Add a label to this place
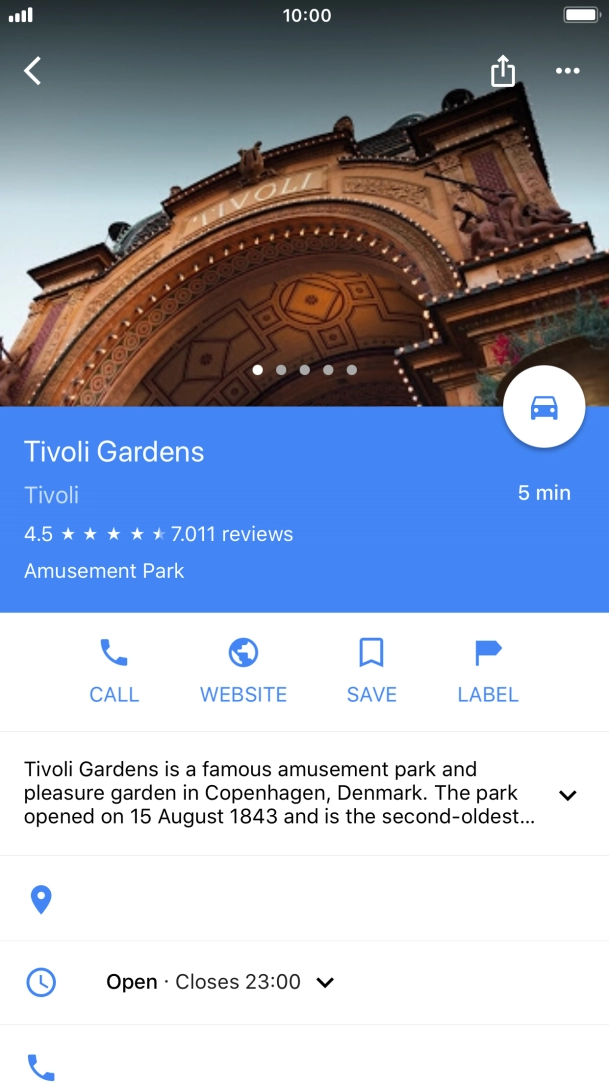This screenshot has width=609, height=1084. pos(488,671)
